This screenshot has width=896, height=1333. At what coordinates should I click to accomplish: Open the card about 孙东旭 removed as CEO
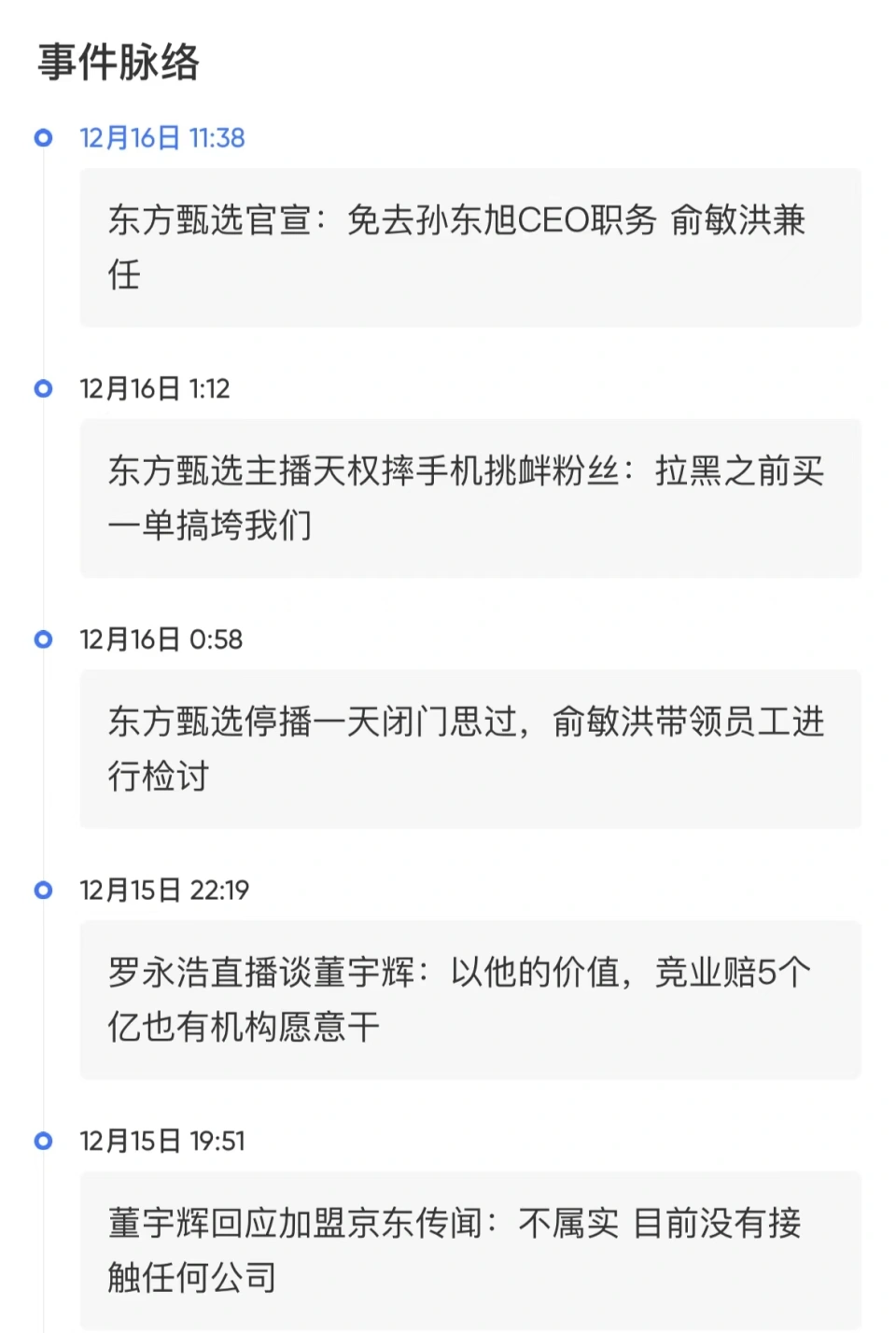pos(469,247)
